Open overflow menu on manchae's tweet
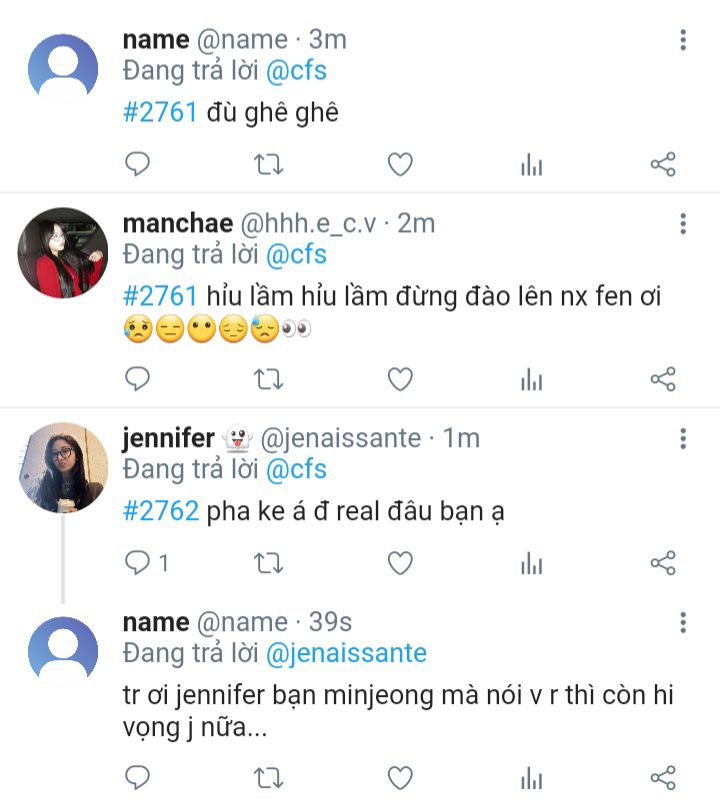Image resolution: width=720 pixels, height=805 pixels. click(683, 224)
